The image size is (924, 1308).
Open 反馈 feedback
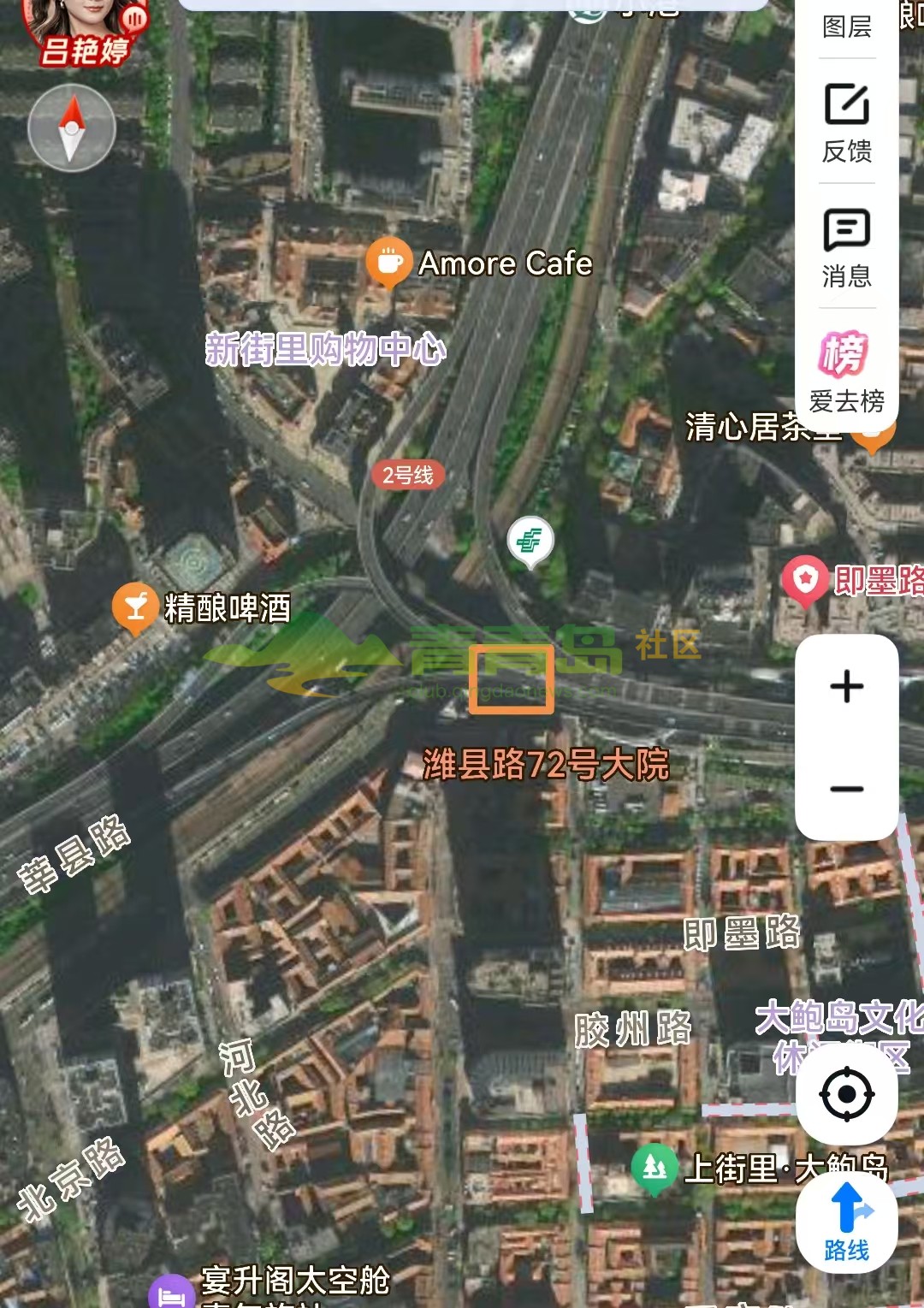coord(846,123)
